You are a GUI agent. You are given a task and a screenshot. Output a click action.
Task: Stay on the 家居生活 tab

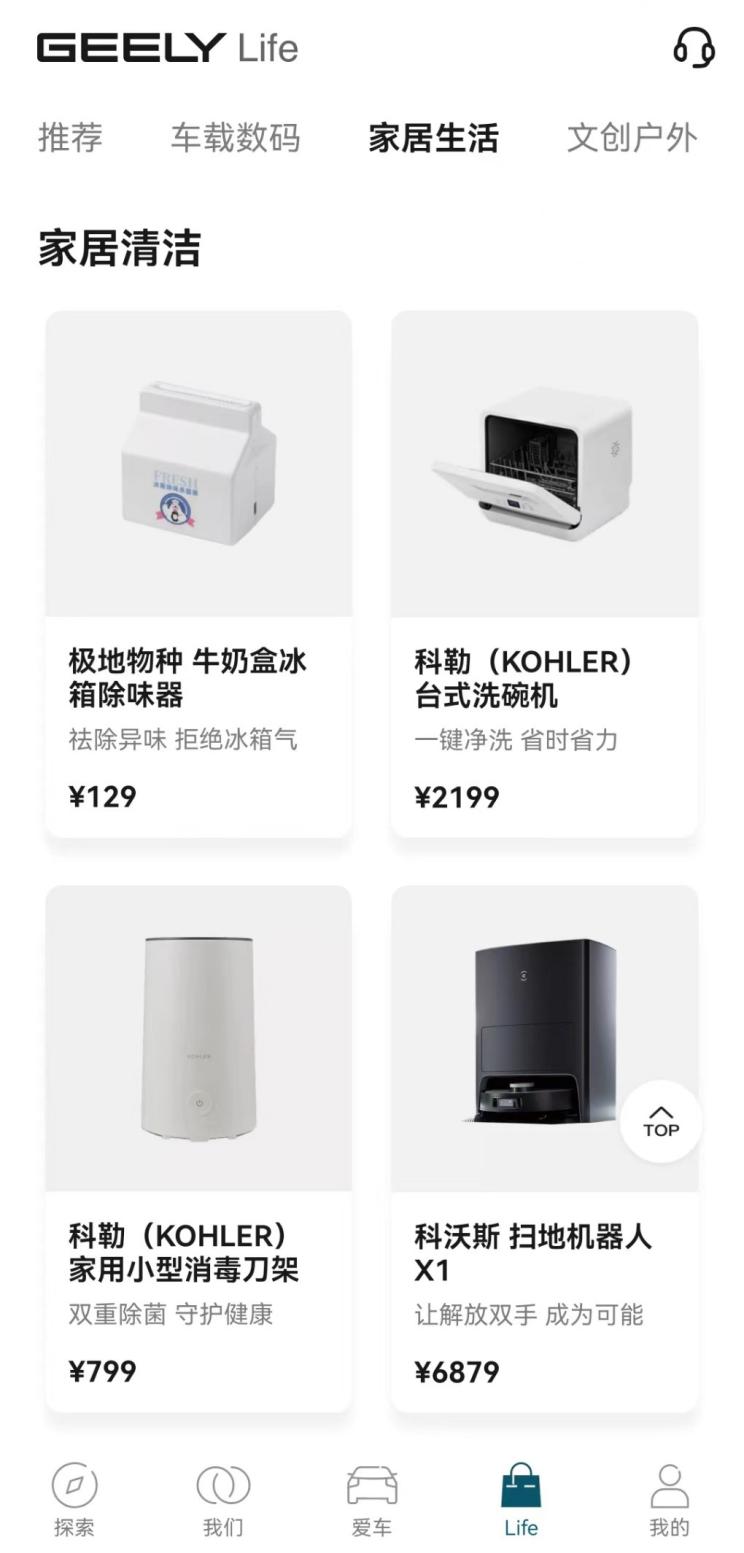tap(436, 140)
